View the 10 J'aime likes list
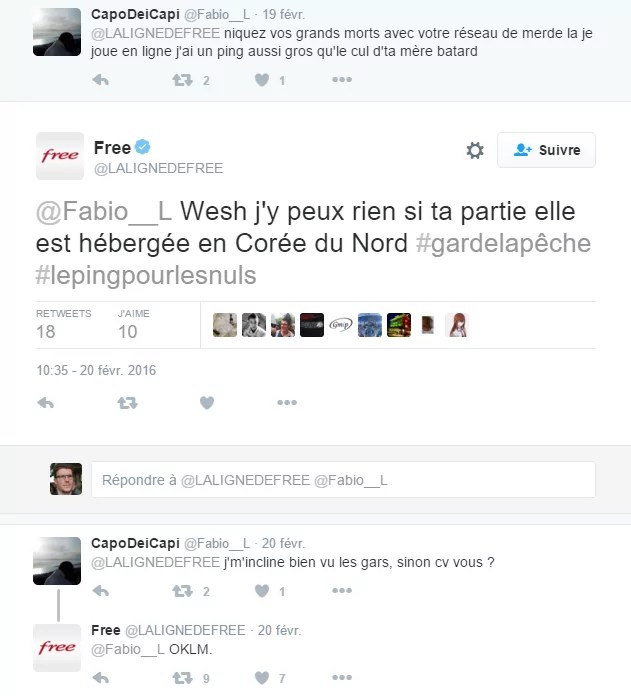The width and height of the screenshot is (631, 696). pos(128,331)
